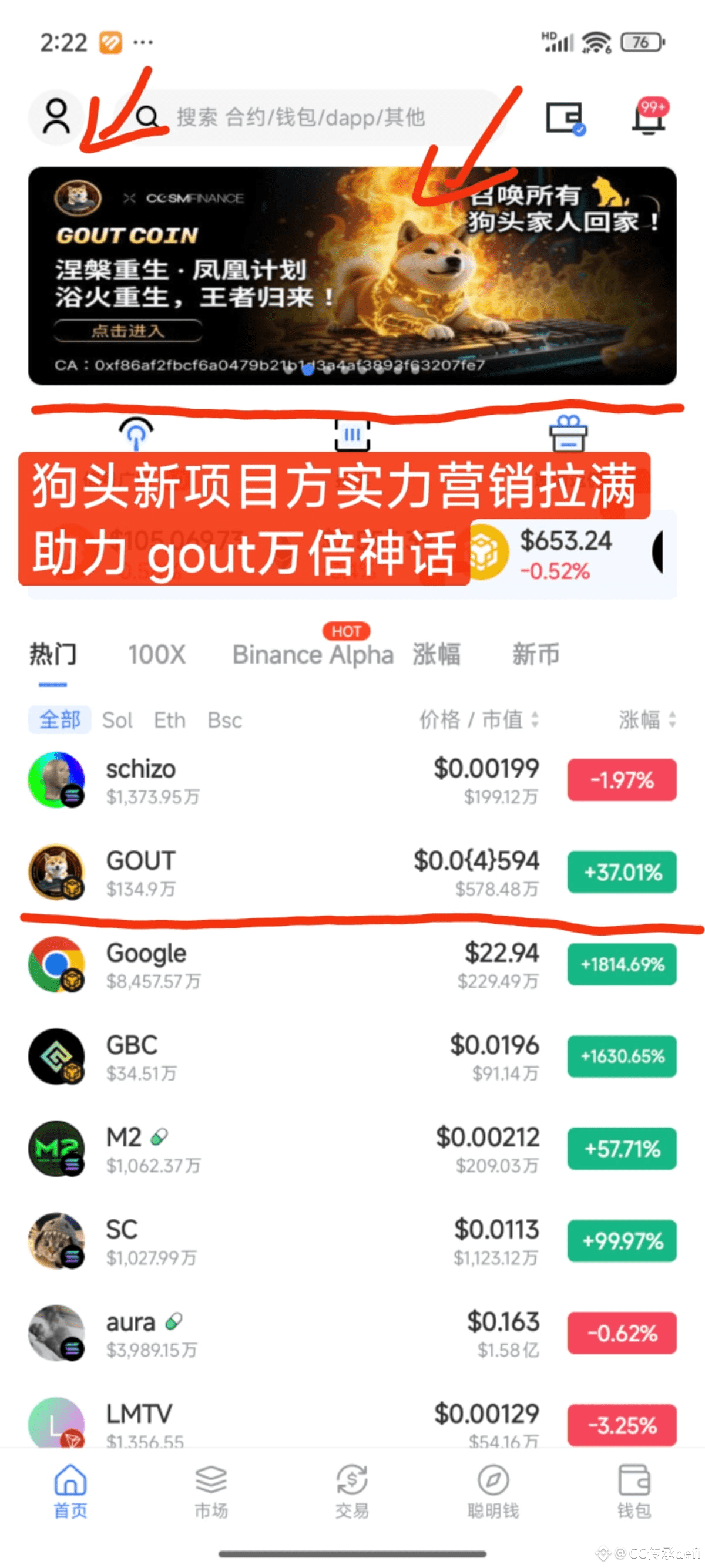Viewport: 705px width, 1568px height.
Task: Toggle the 涨幅 column sort order
Action: tap(672, 719)
